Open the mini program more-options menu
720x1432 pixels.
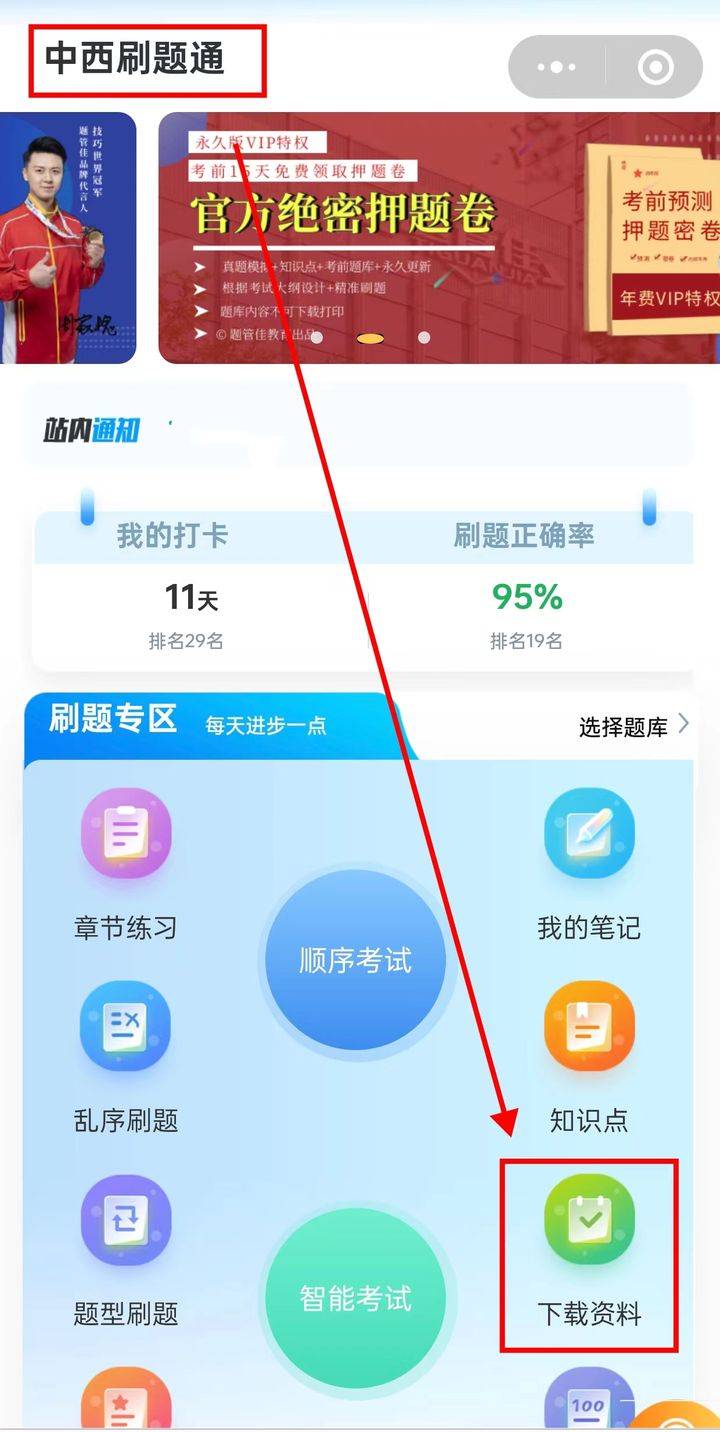tap(556, 68)
